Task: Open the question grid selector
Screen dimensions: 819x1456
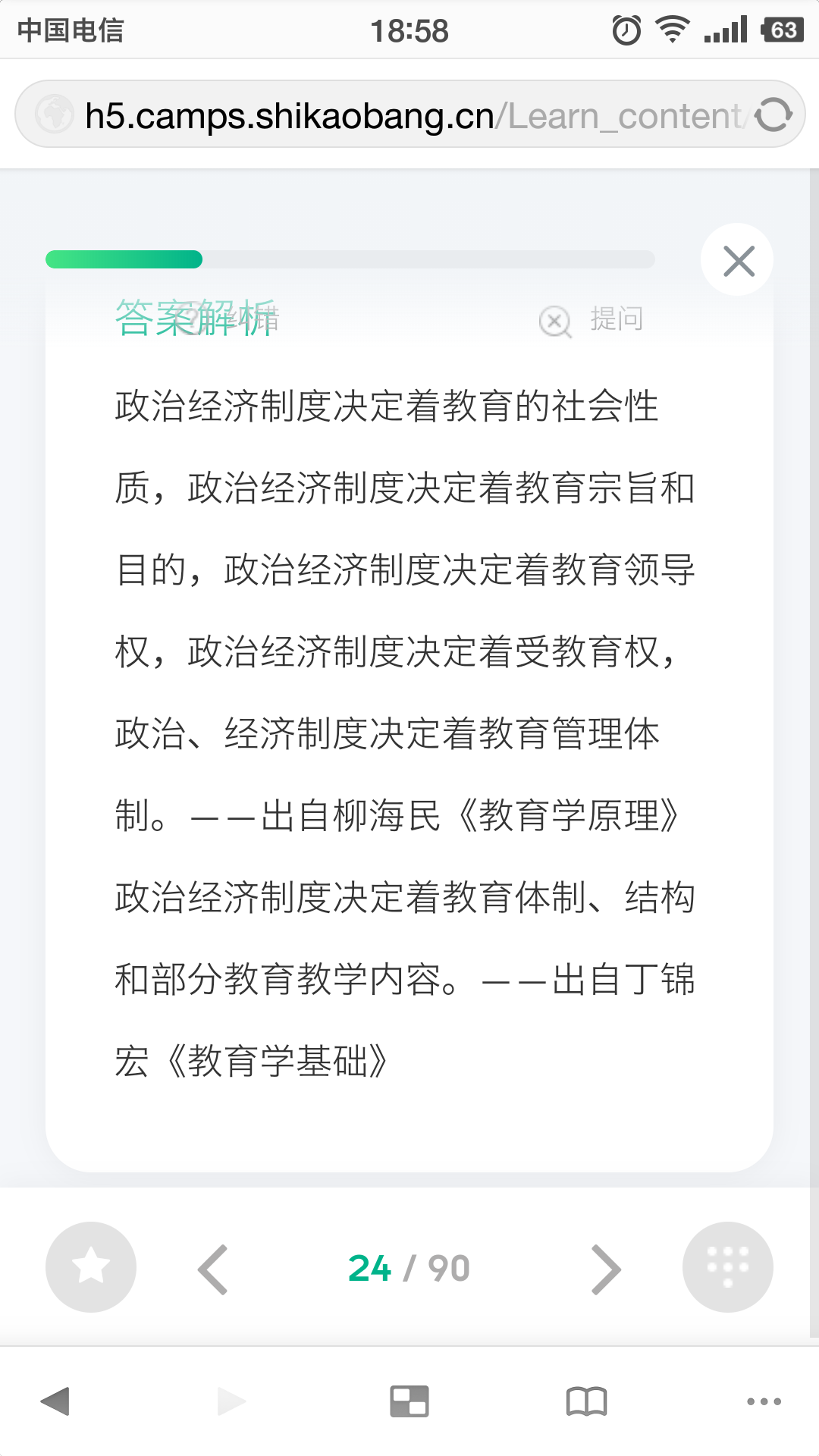Action: point(728,1267)
